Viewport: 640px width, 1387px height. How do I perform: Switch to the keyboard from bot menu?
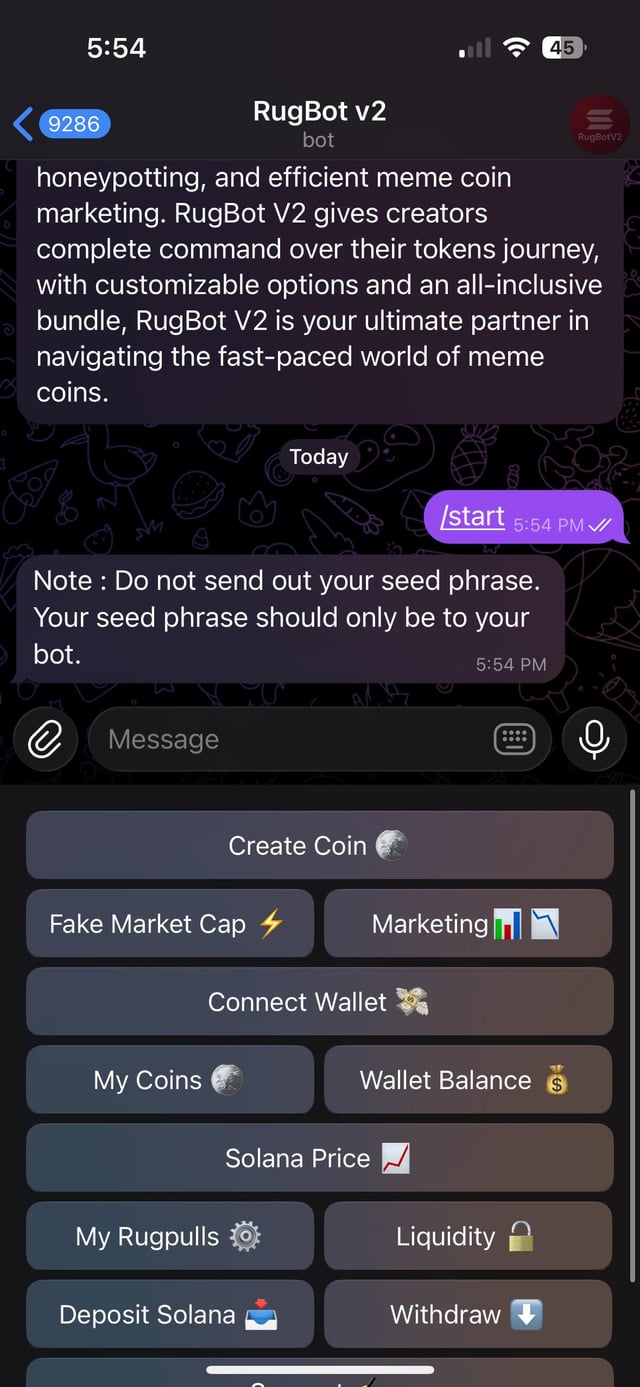(514, 740)
